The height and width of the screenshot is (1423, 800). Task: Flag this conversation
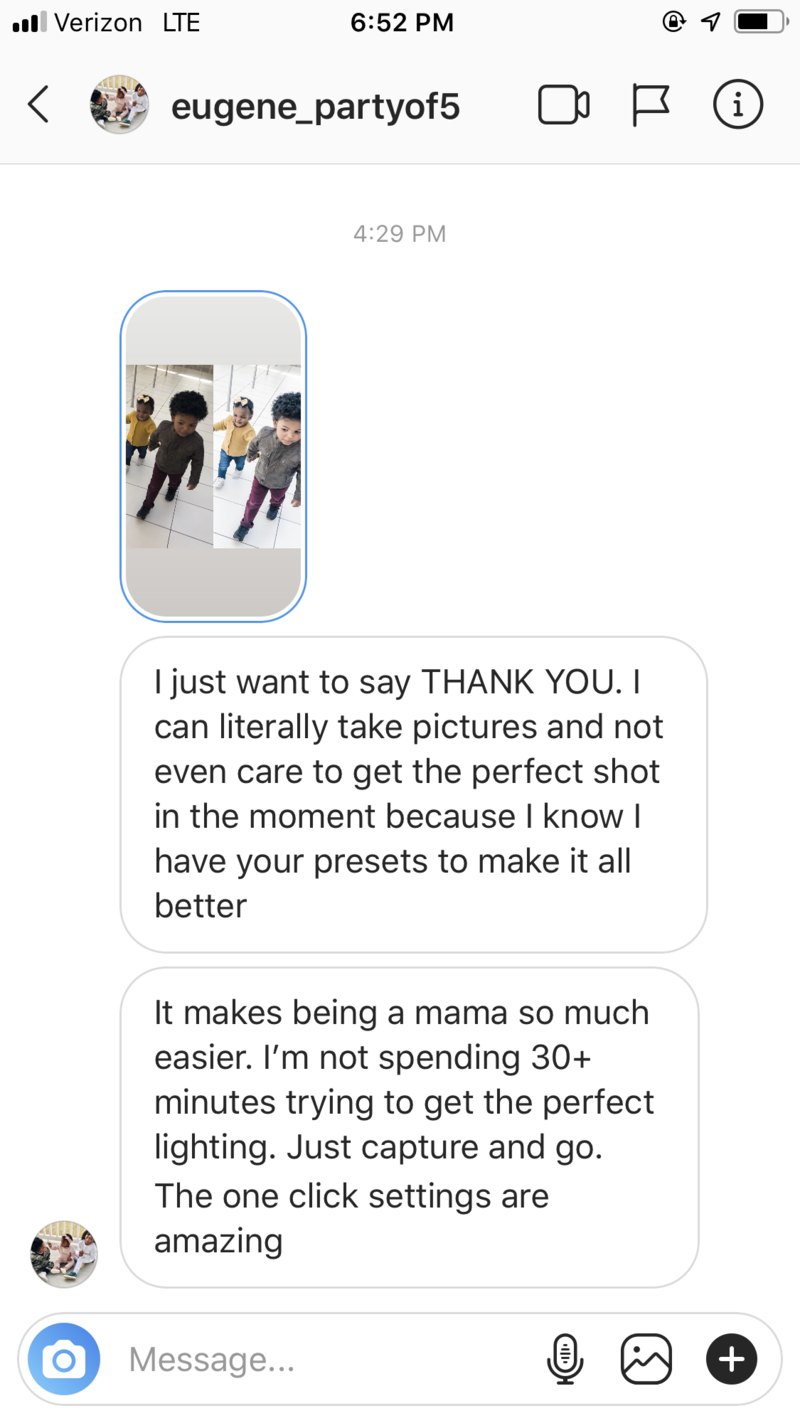point(650,105)
